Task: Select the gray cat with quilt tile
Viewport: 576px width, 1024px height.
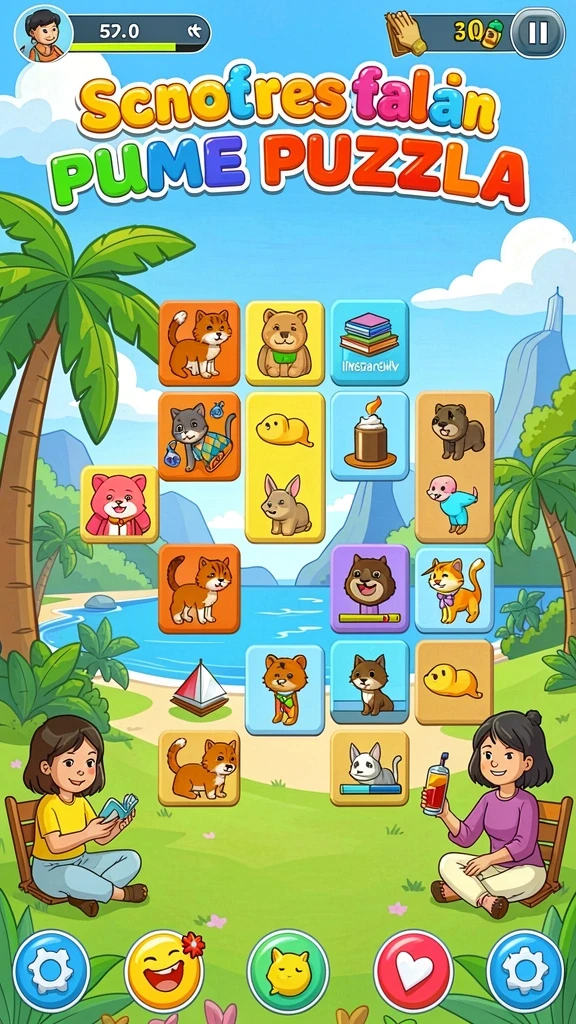Action: click(199, 436)
